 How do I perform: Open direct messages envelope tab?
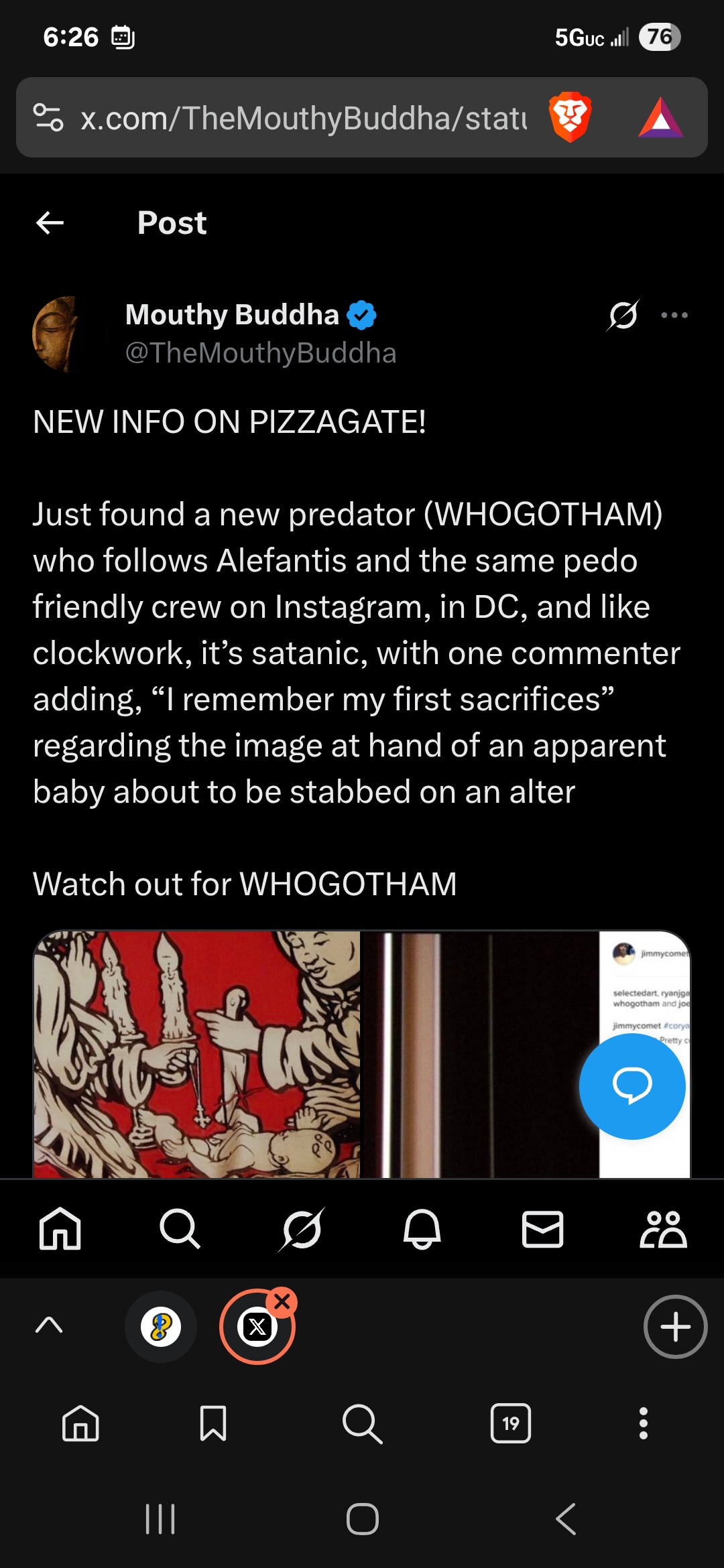click(542, 1228)
